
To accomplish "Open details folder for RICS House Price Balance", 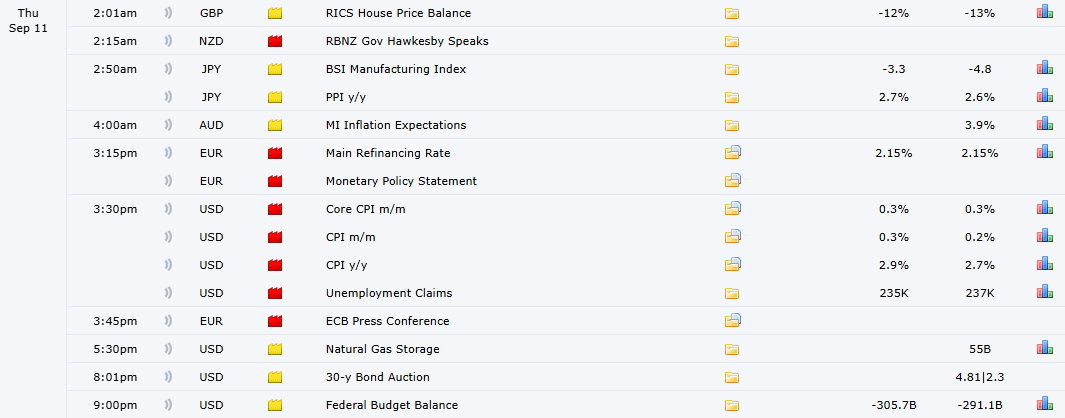I will [x=733, y=13].
